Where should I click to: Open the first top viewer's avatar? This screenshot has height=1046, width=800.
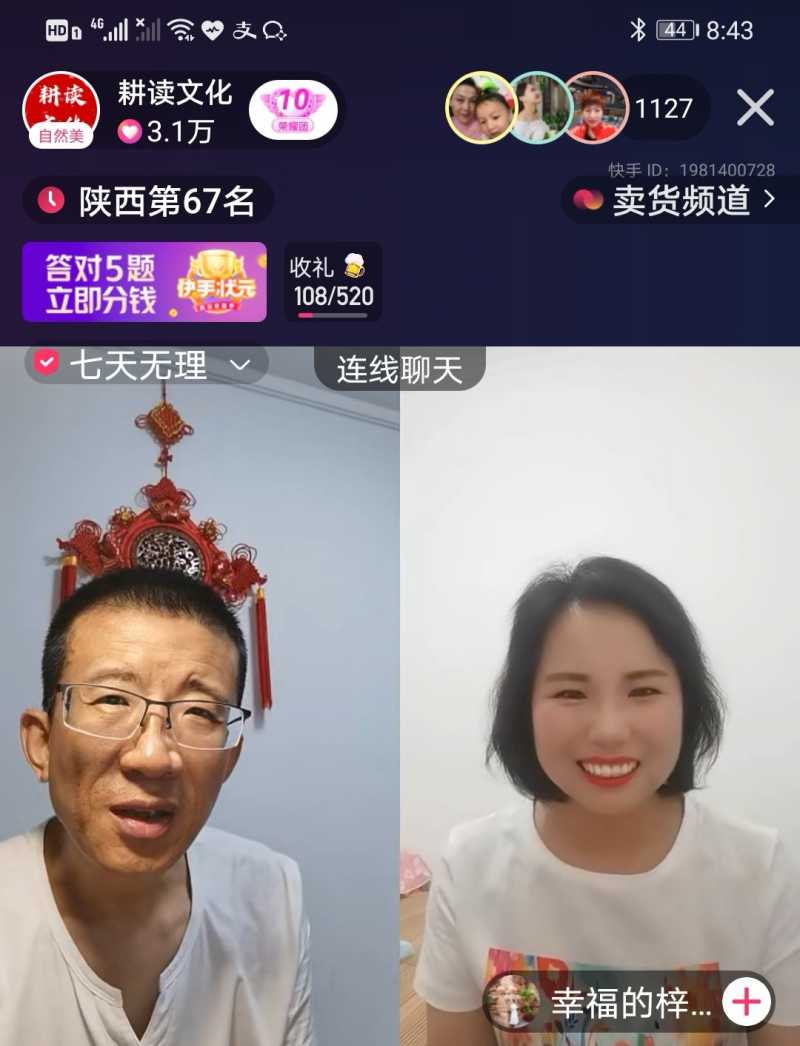pyautogui.click(x=479, y=108)
